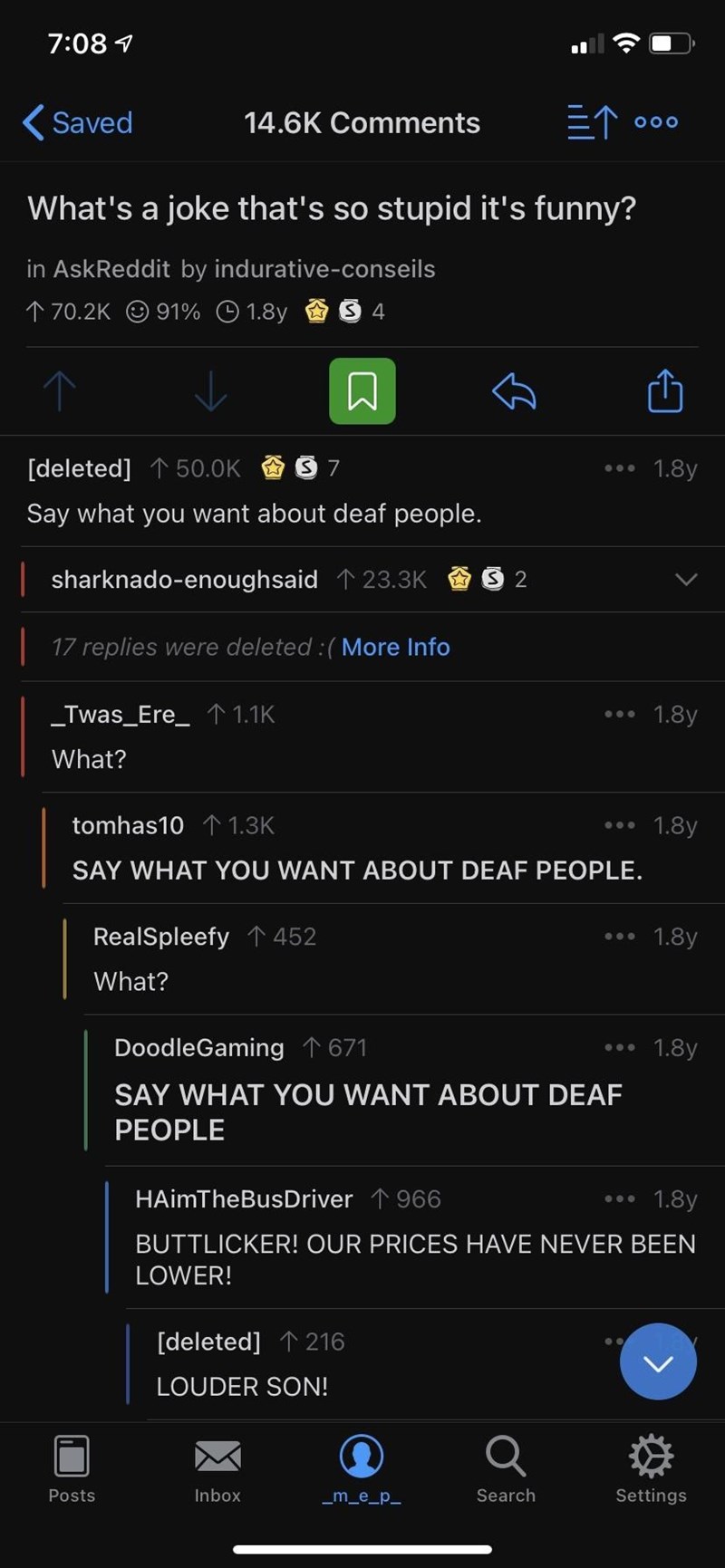
Task: Open the comment sort options
Action: [x=592, y=122]
